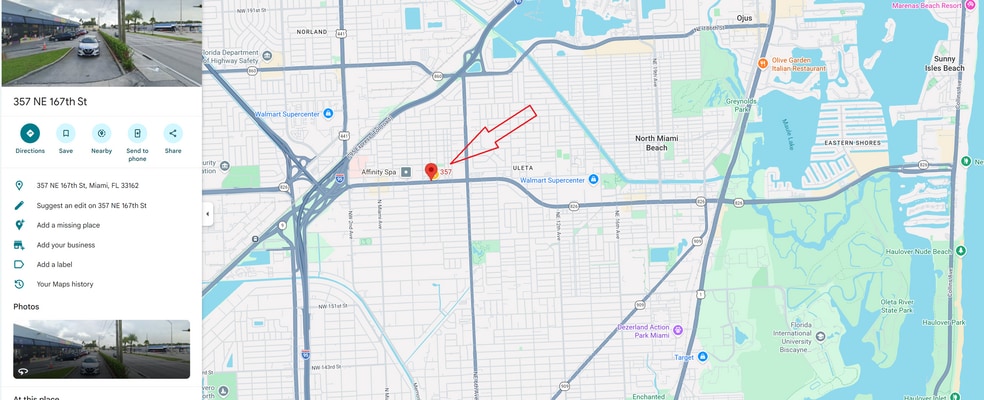Screen dimensions: 984x400
Task: Send this location to your phone
Action: click(137, 133)
